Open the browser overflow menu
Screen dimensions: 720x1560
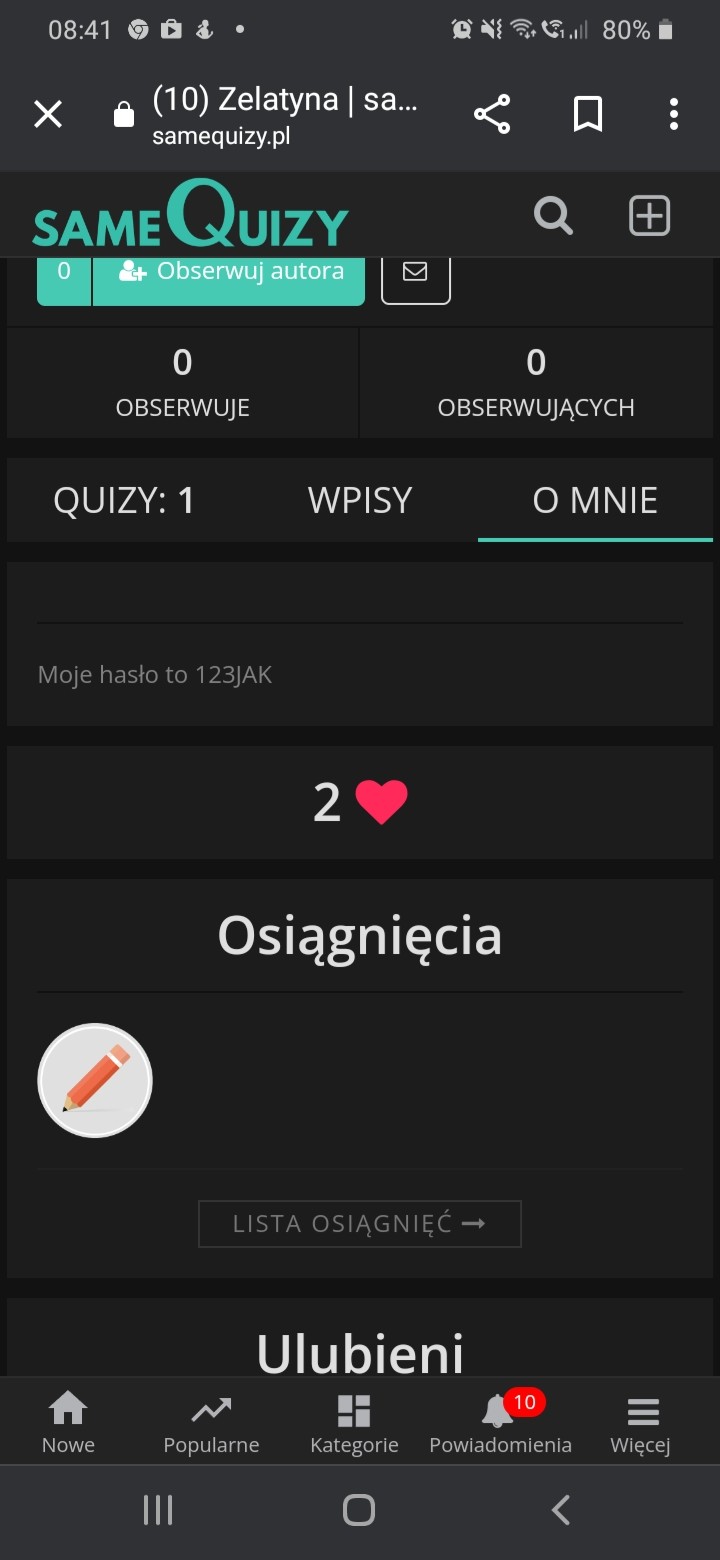pos(674,115)
